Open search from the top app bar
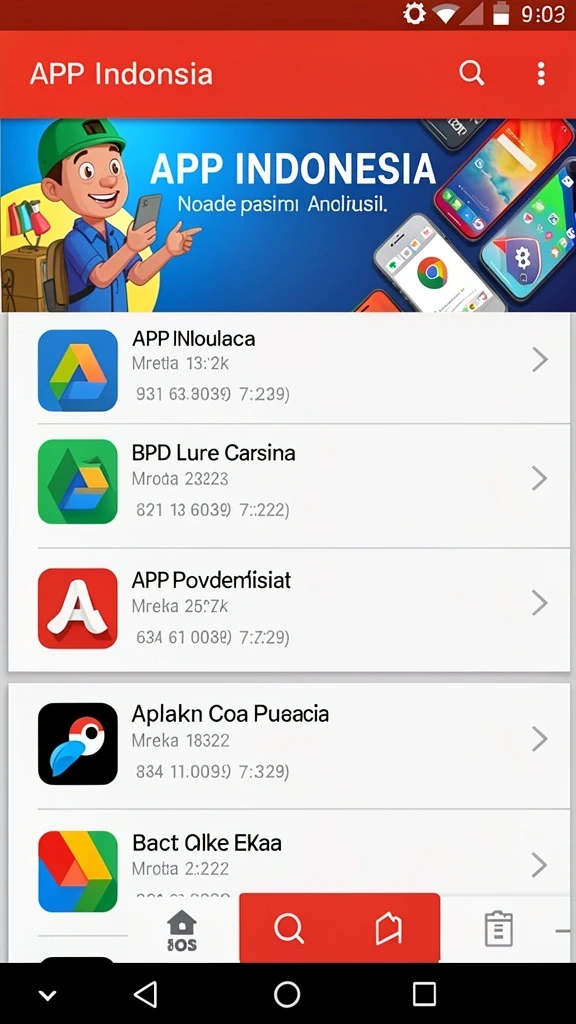Viewport: 576px width, 1024px height. (471, 72)
